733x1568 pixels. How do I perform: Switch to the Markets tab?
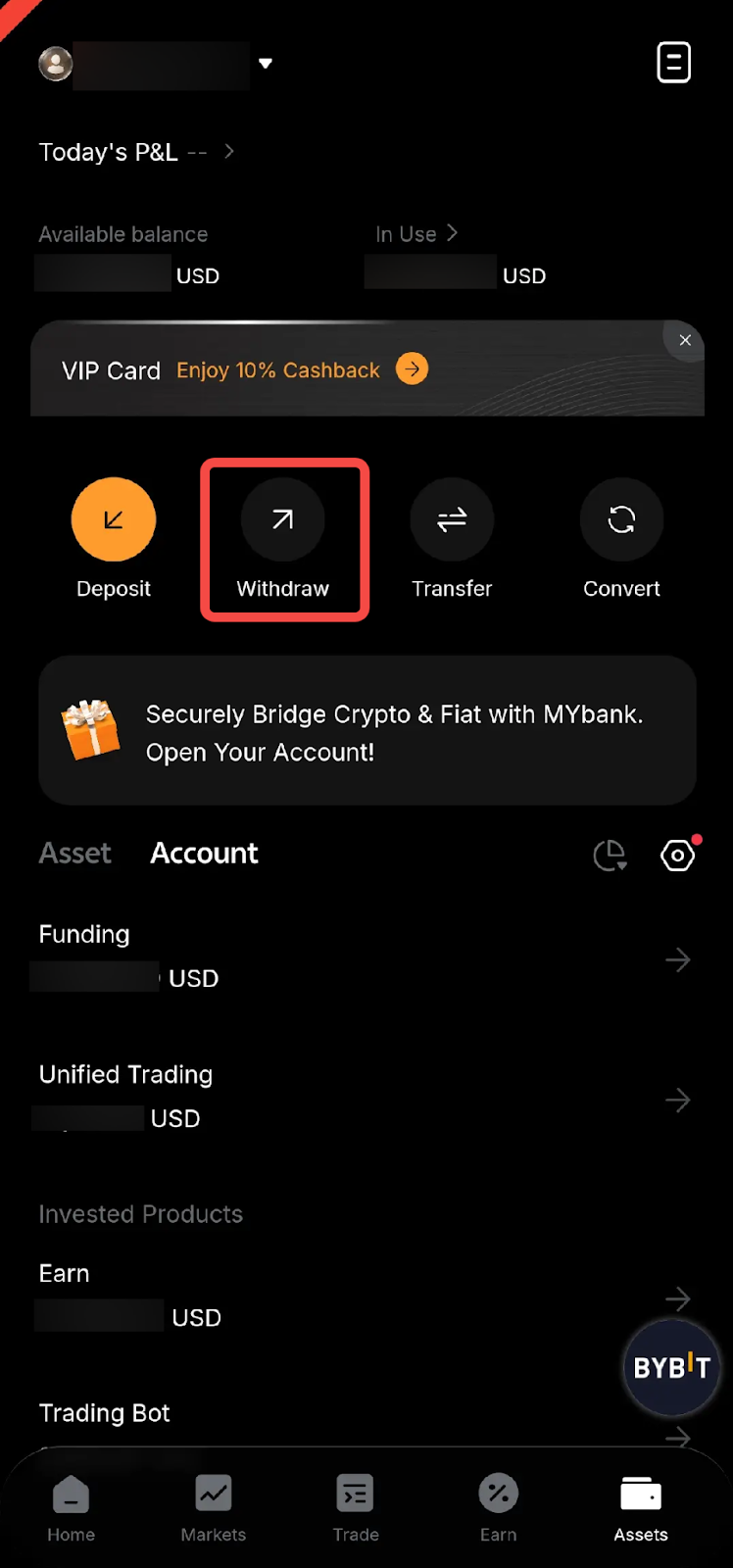213,1508
